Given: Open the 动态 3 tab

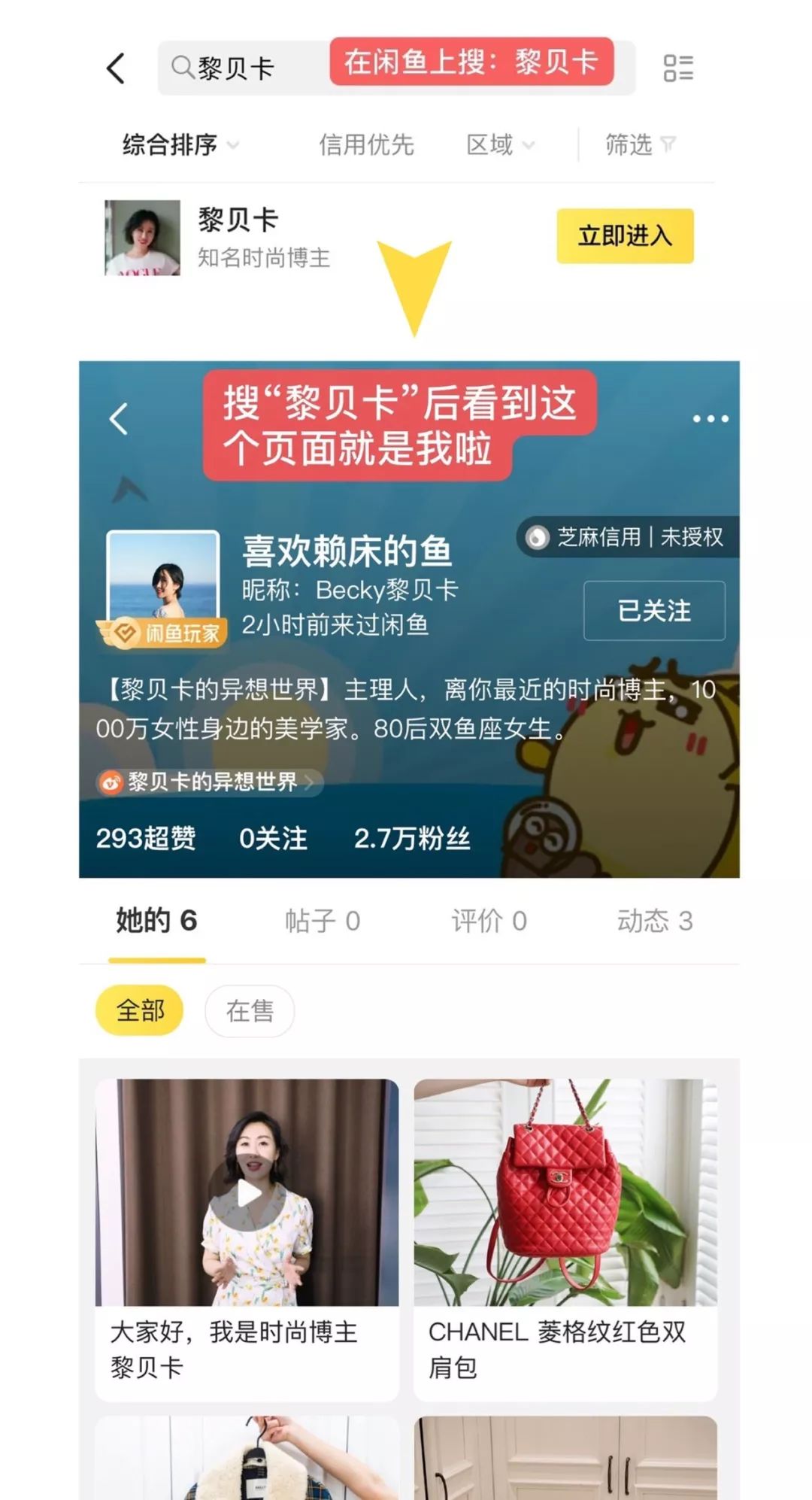Looking at the screenshot, I should pyautogui.click(x=656, y=920).
